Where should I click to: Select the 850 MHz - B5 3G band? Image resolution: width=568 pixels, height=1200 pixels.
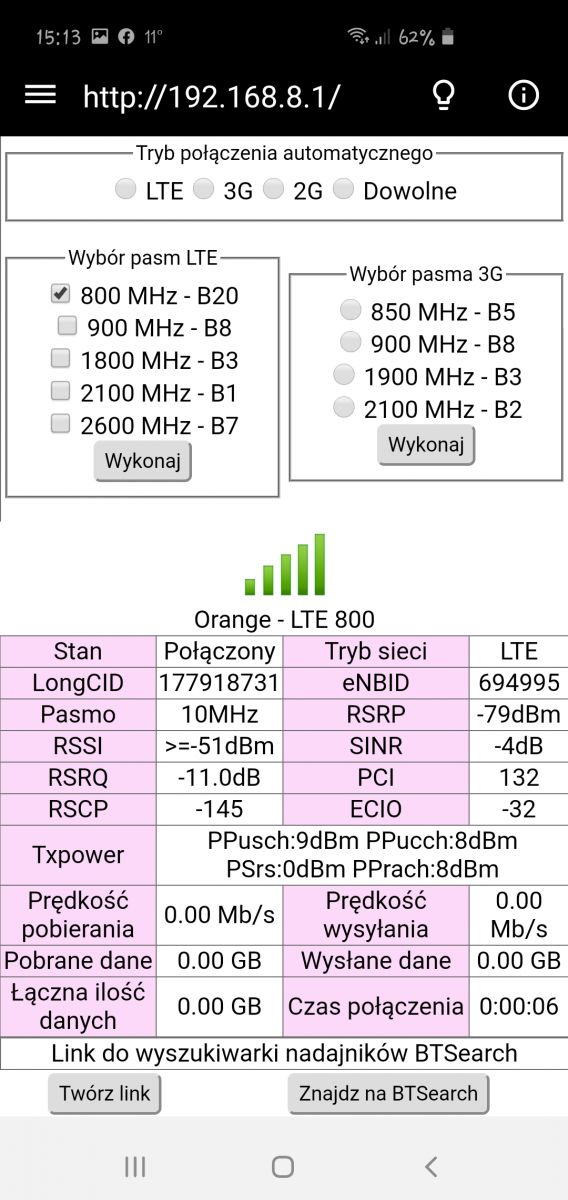350,309
